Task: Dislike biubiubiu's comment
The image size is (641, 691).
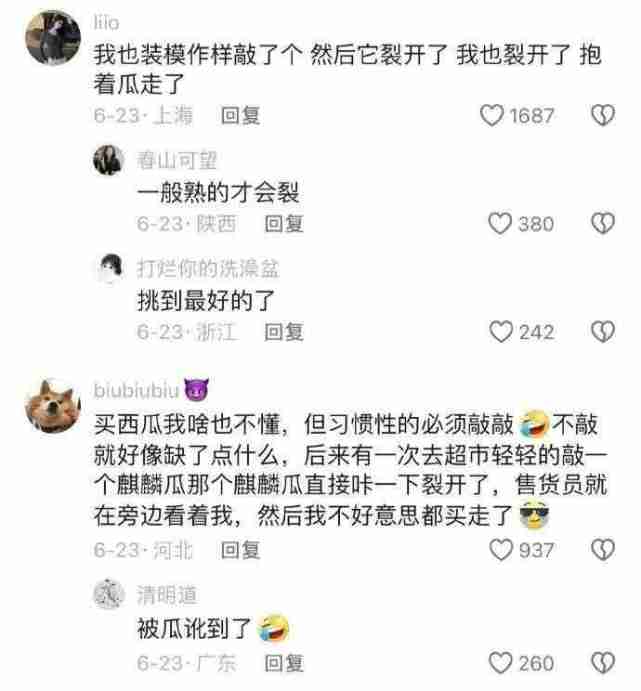Action: (602, 549)
